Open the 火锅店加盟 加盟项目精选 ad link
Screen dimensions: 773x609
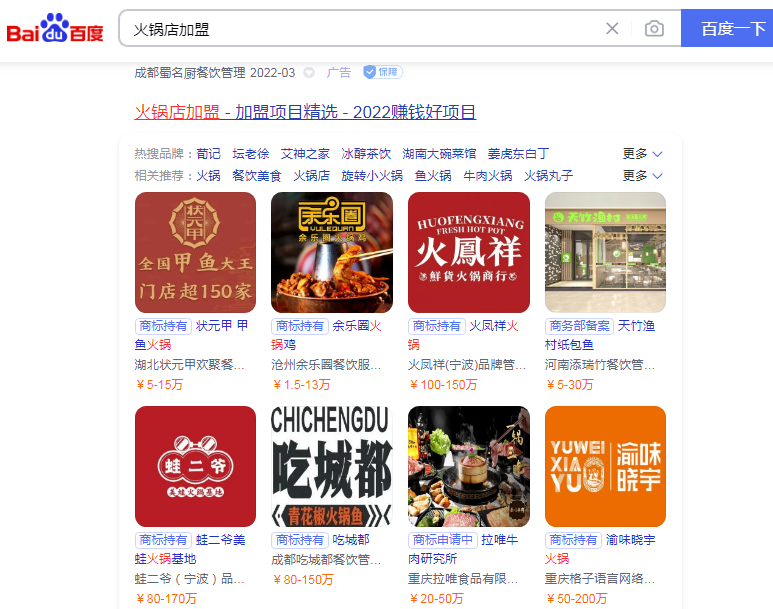(x=305, y=112)
